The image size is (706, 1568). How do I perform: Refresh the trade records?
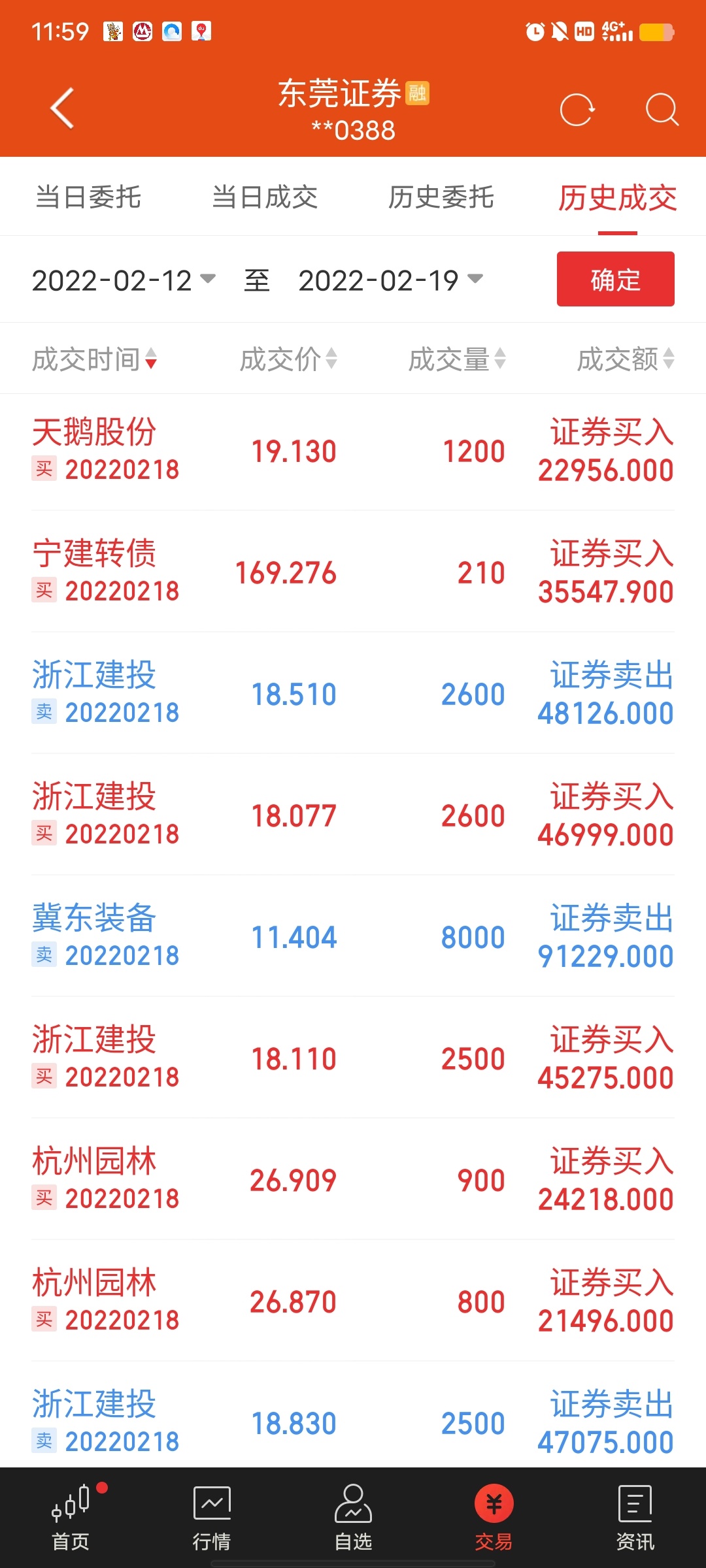tap(577, 109)
